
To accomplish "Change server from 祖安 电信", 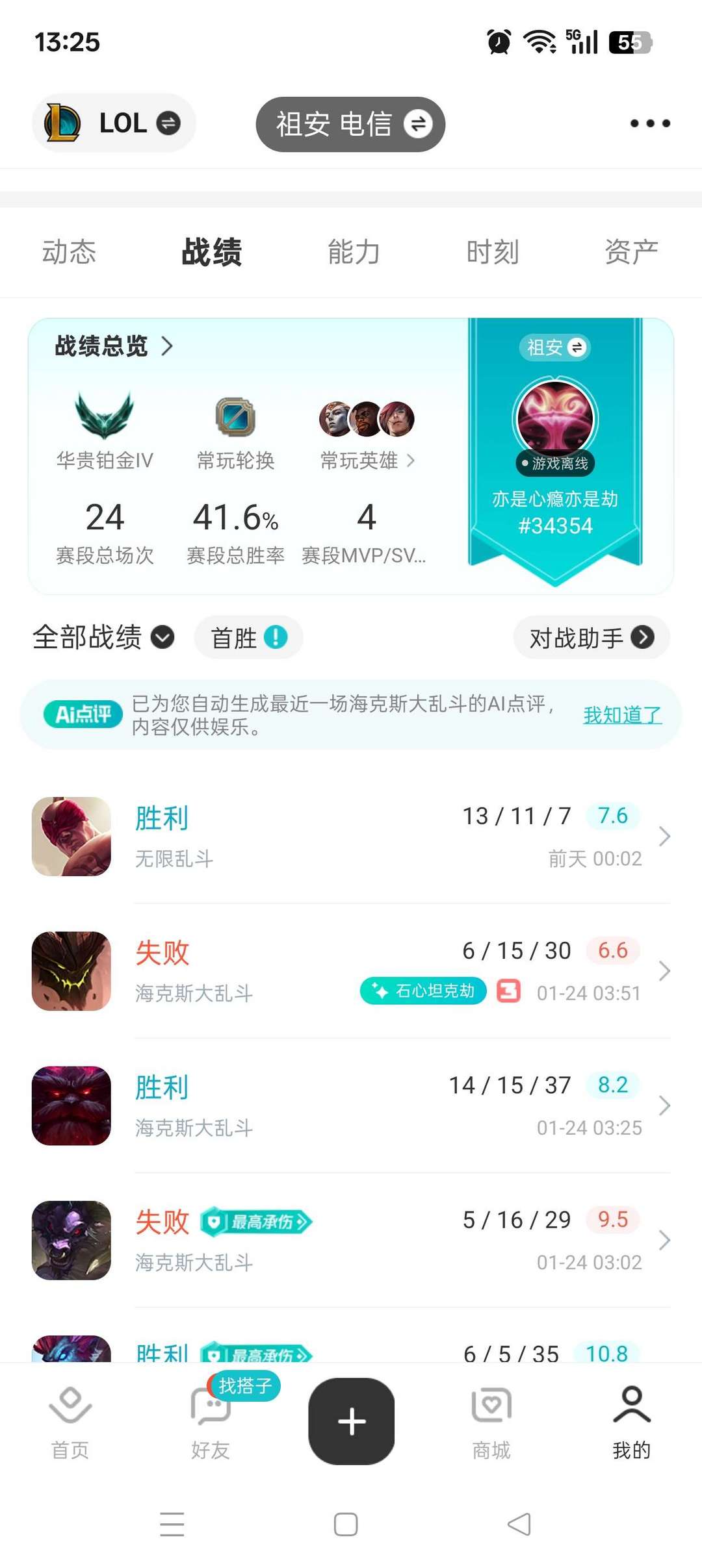I will pyautogui.click(x=350, y=124).
